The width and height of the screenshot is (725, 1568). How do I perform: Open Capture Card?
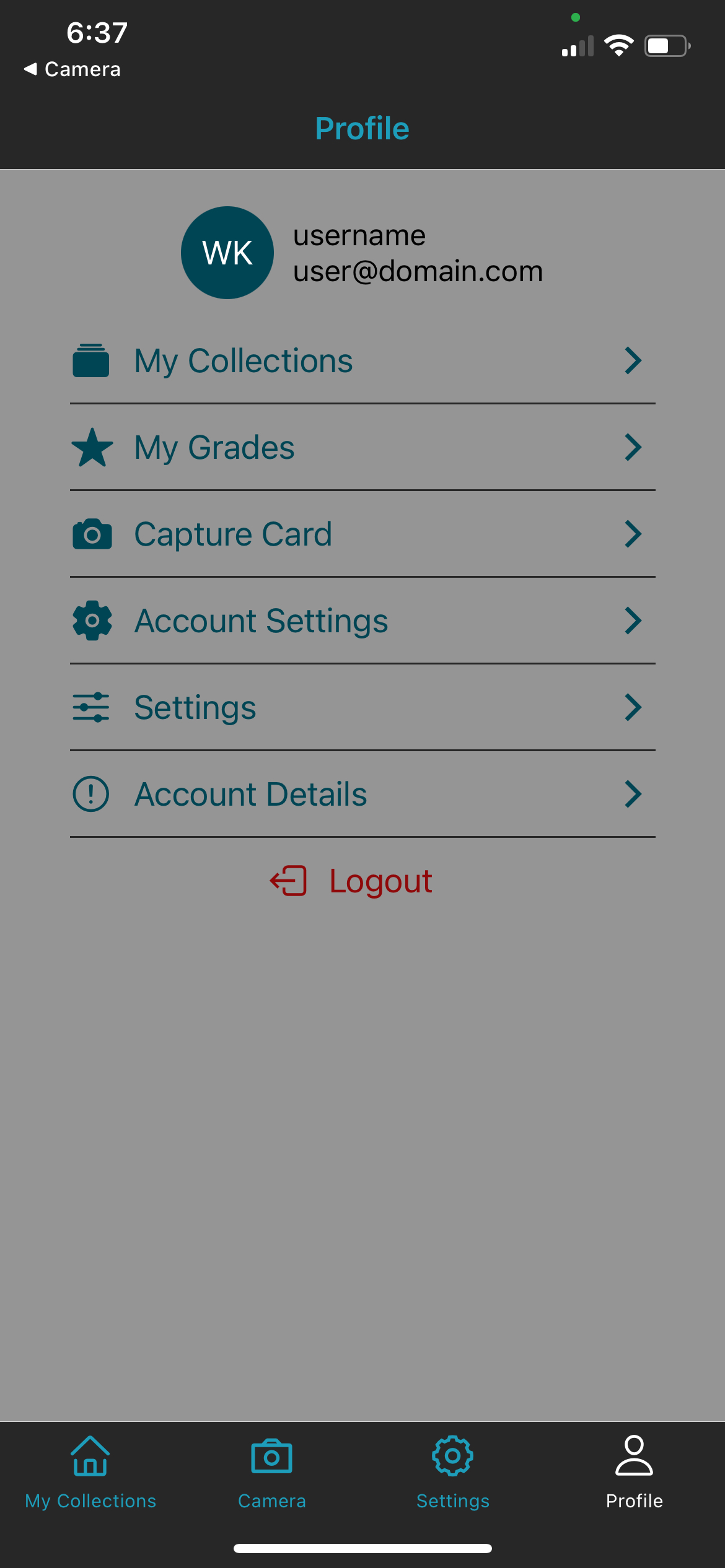click(362, 534)
